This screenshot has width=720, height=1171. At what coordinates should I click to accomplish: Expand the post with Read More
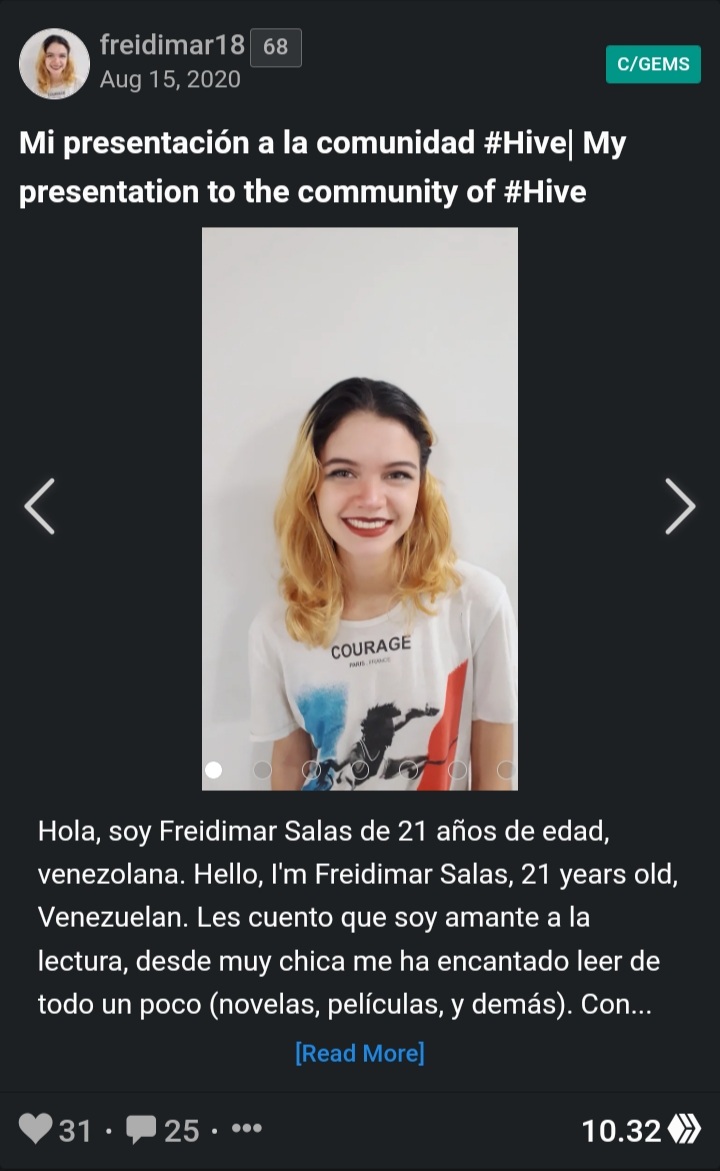click(359, 1053)
